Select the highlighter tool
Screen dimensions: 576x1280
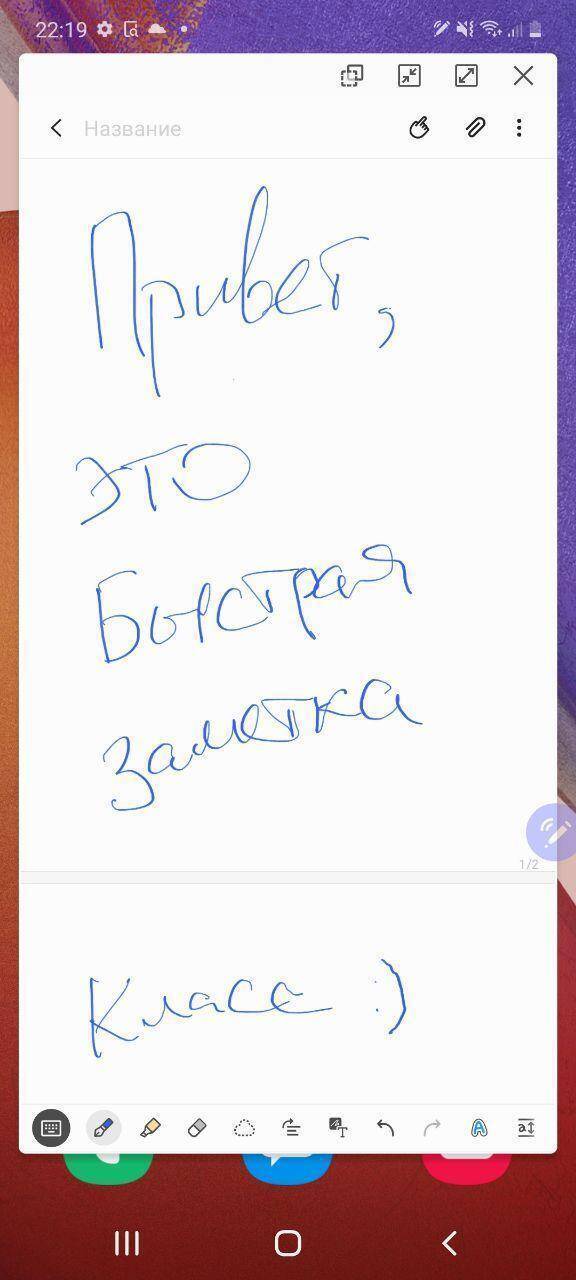point(150,1128)
